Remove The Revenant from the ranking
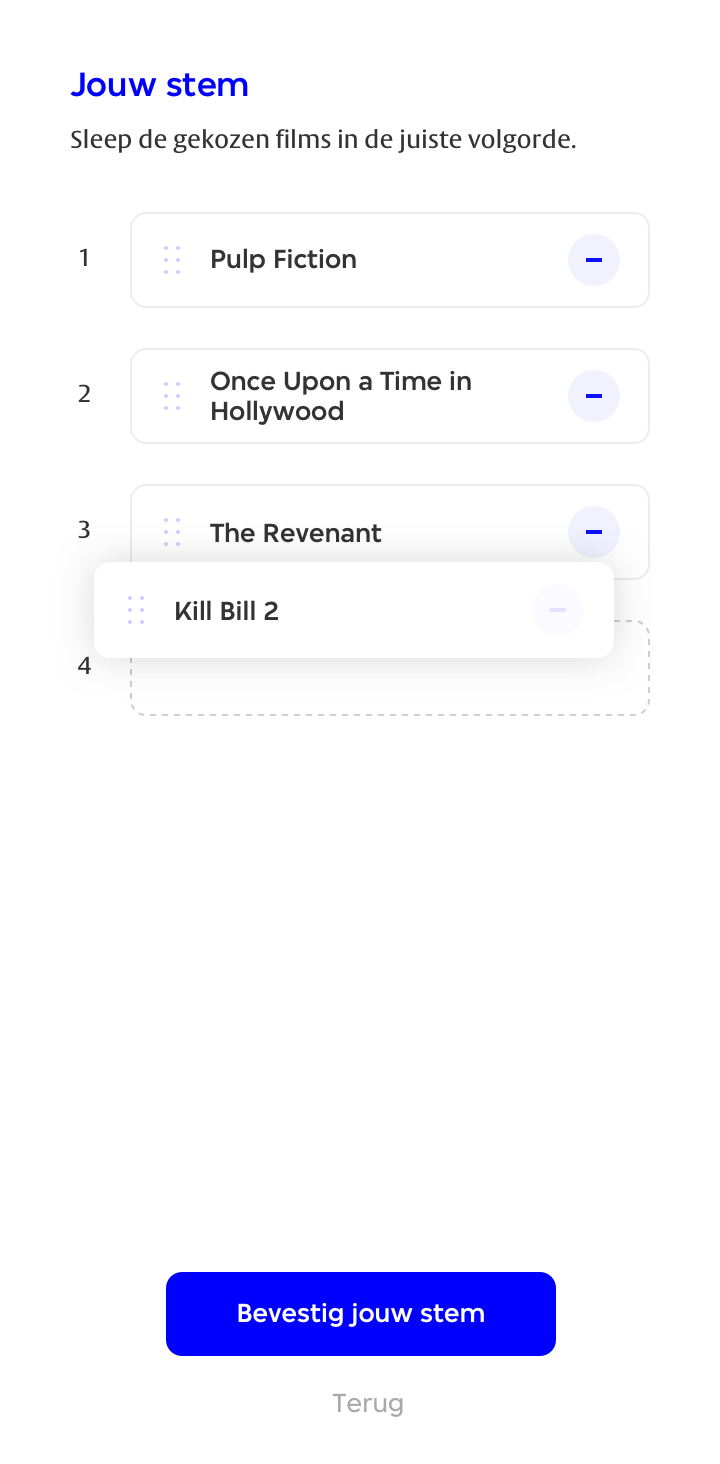The image size is (720, 1464). (x=594, y=531)
